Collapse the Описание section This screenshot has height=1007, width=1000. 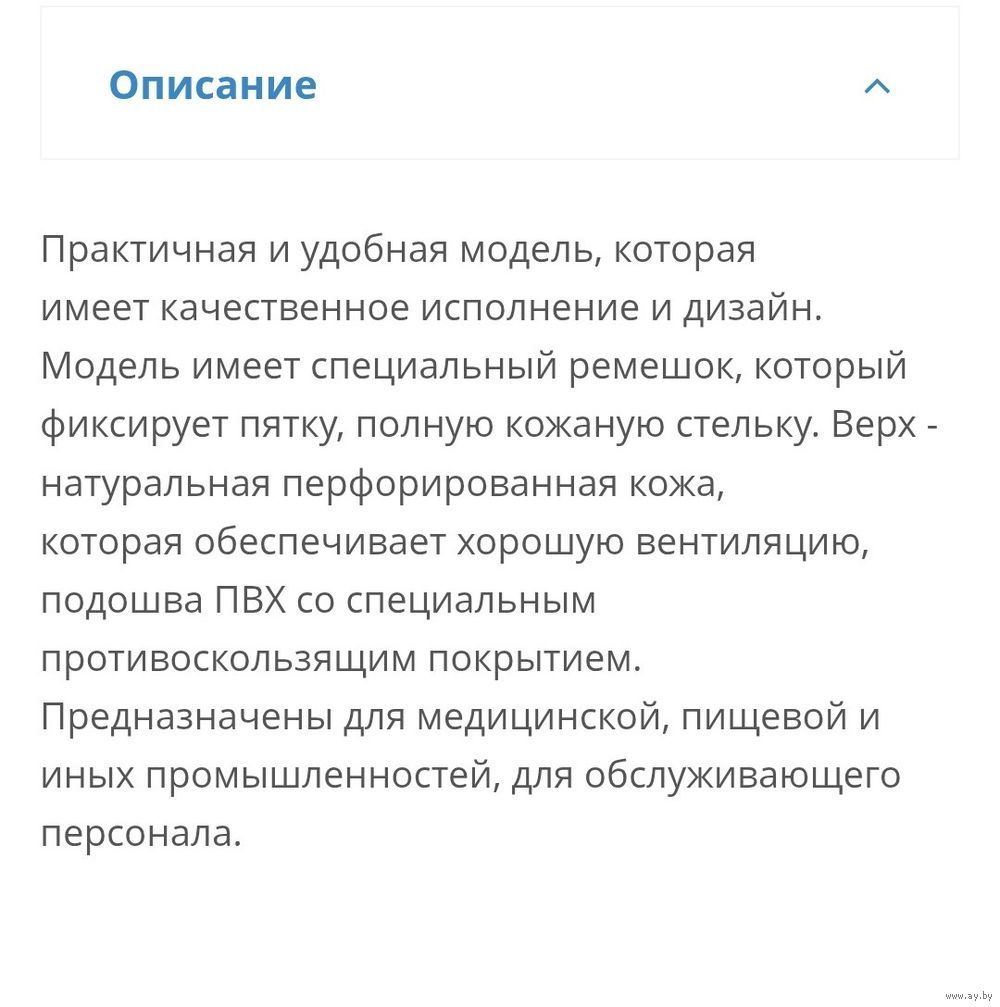pyautogui.click(x=876, y=86)
